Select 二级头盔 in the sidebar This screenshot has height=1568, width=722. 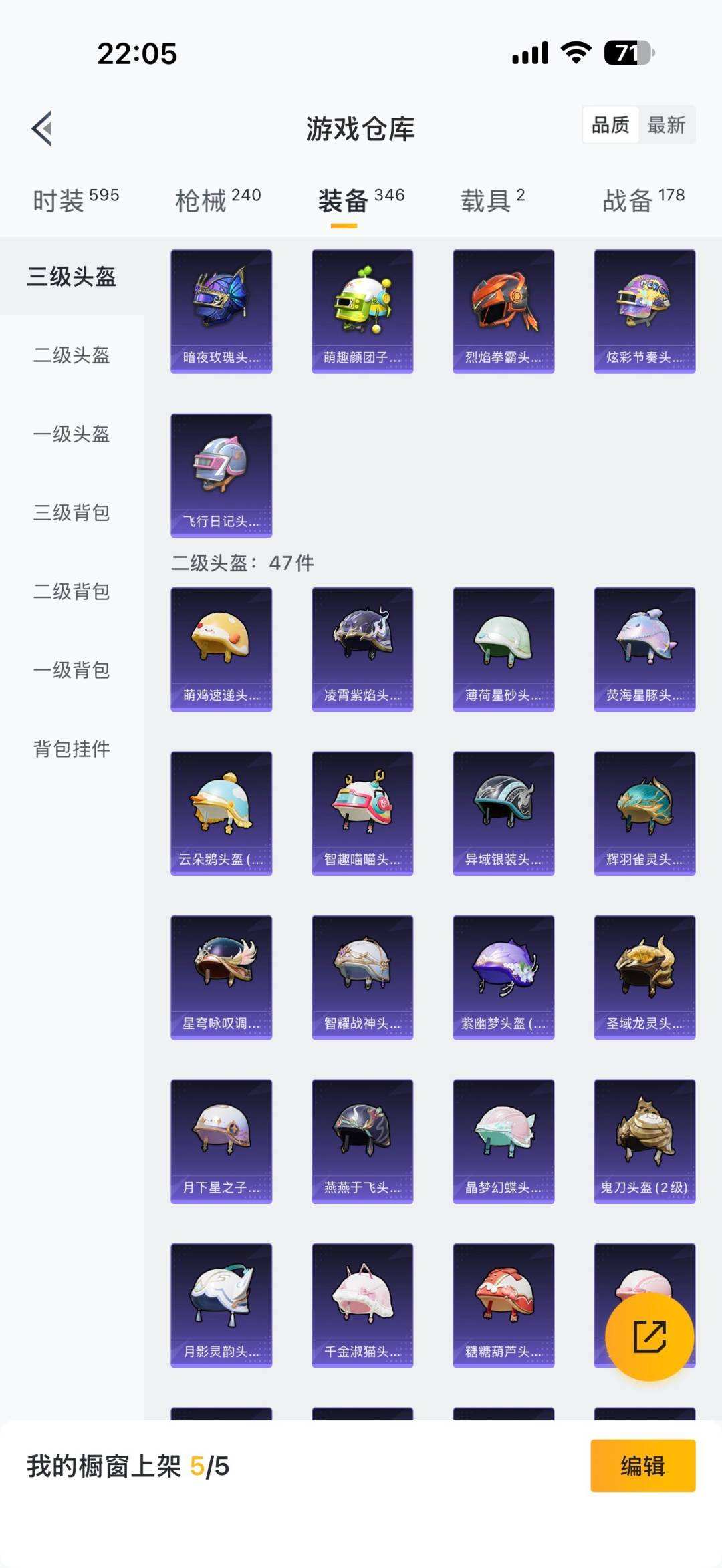click(72, 355)
